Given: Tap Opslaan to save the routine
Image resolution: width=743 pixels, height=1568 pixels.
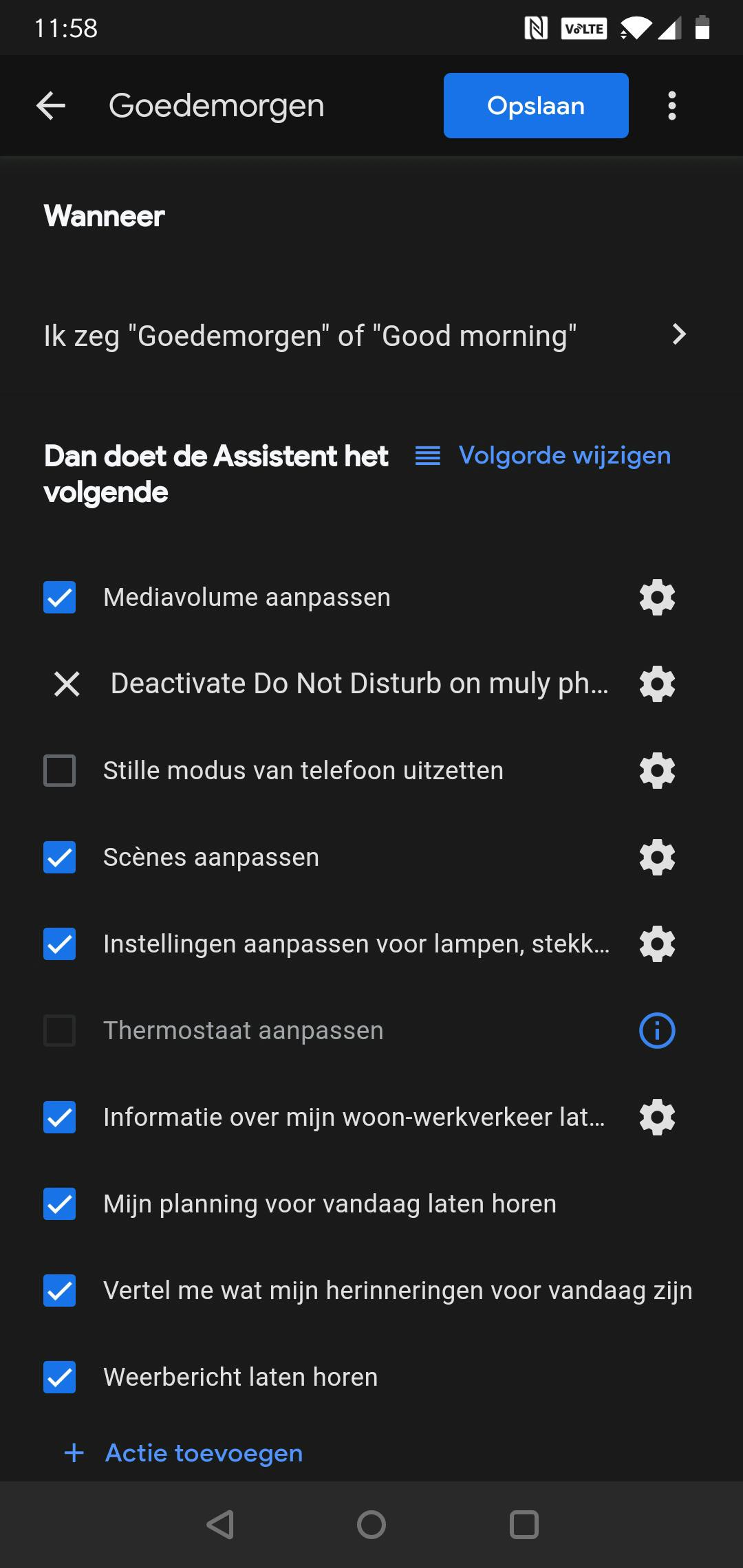Looking at the screenshot, I should click(x=535, y=106).
